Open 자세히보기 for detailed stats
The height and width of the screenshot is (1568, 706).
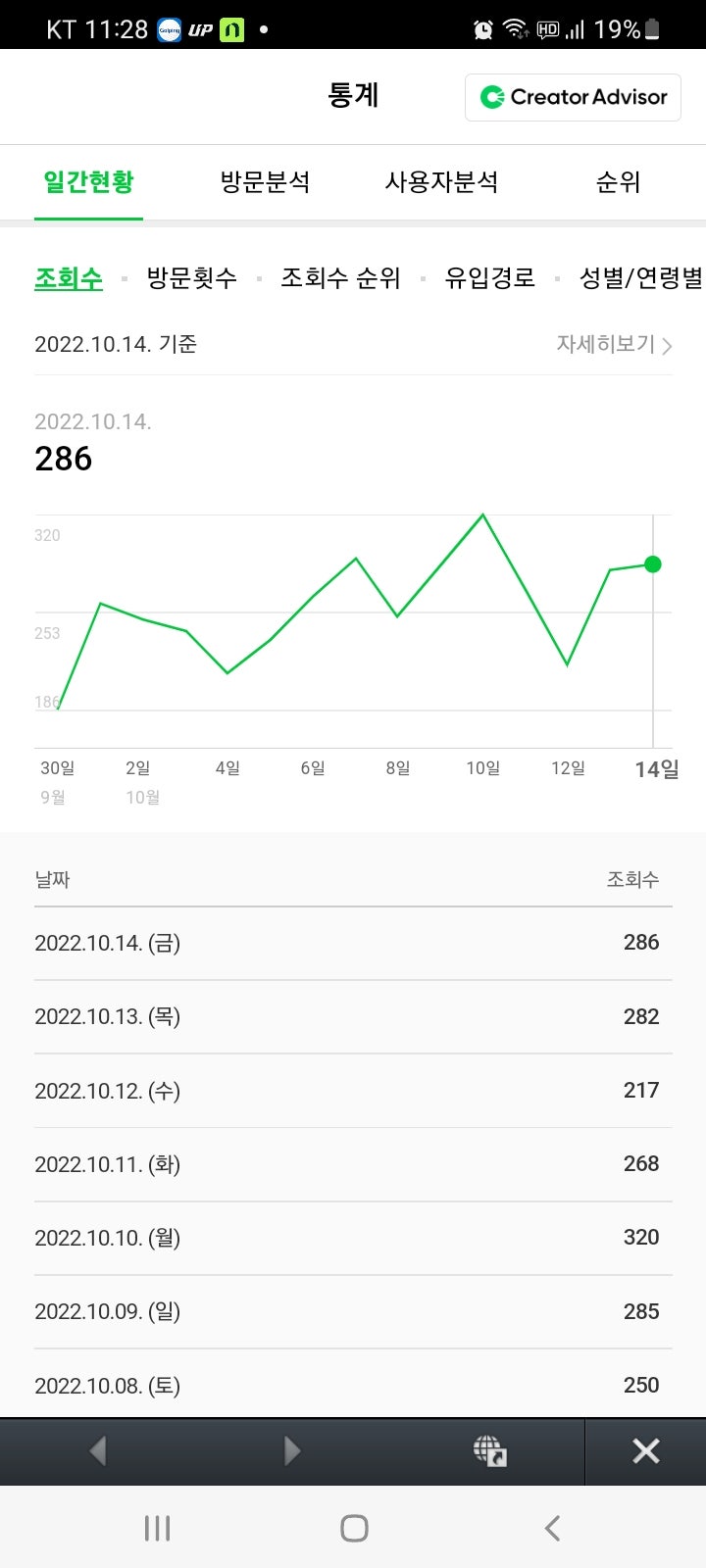(614, 344)
